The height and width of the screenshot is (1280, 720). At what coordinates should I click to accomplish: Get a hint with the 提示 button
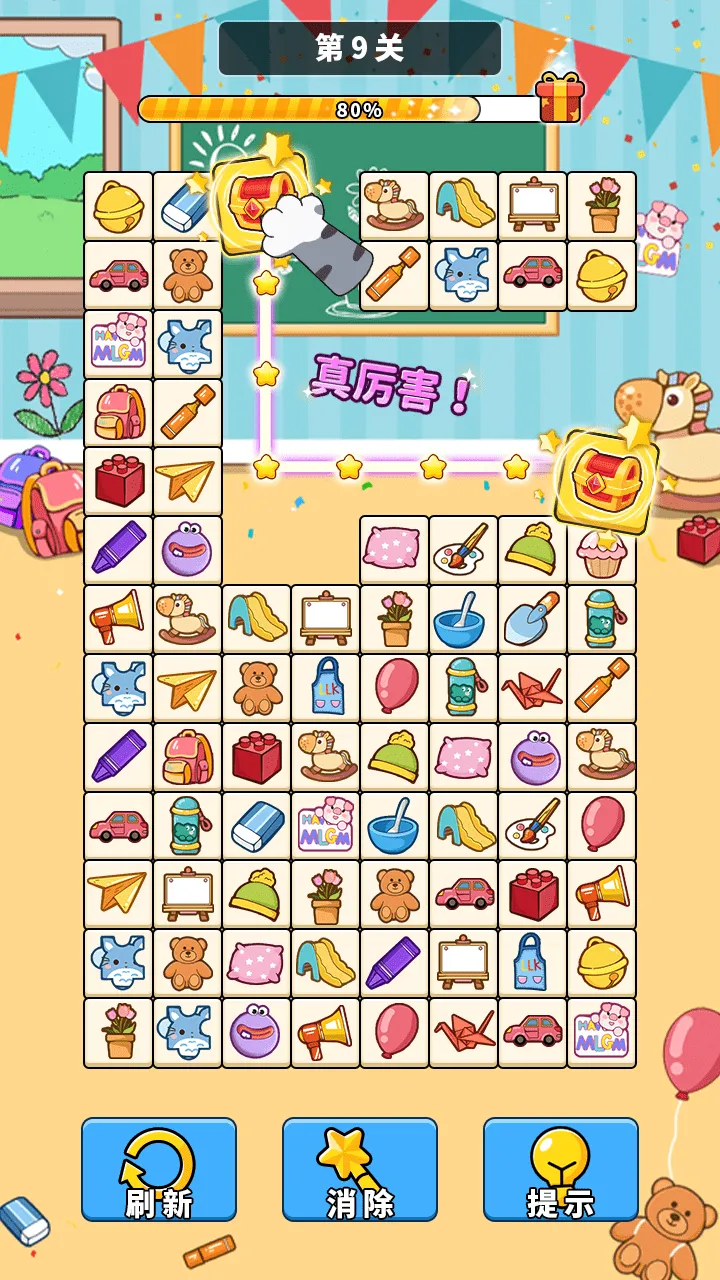561,1169
